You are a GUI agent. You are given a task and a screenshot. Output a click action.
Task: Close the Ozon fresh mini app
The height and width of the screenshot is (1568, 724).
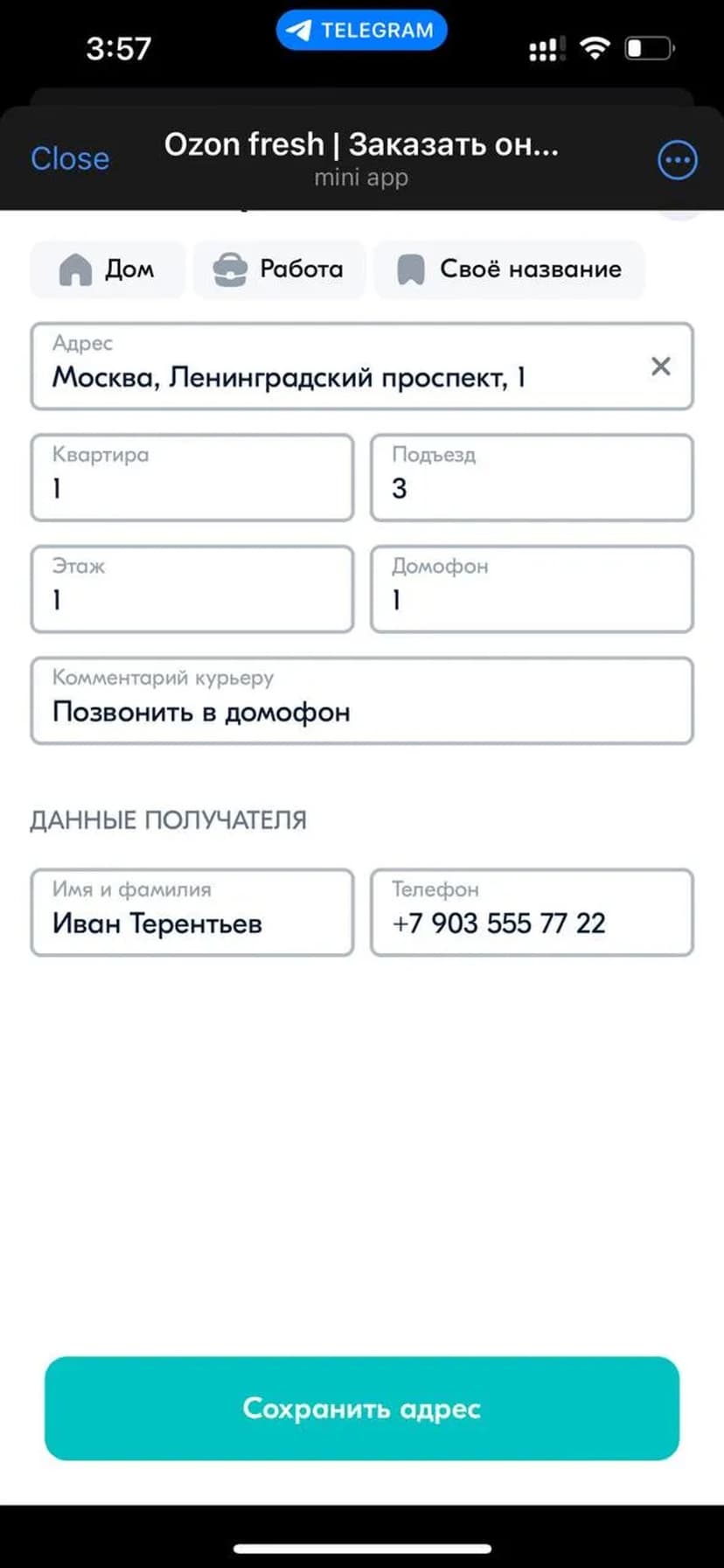(x=70, y=158)
